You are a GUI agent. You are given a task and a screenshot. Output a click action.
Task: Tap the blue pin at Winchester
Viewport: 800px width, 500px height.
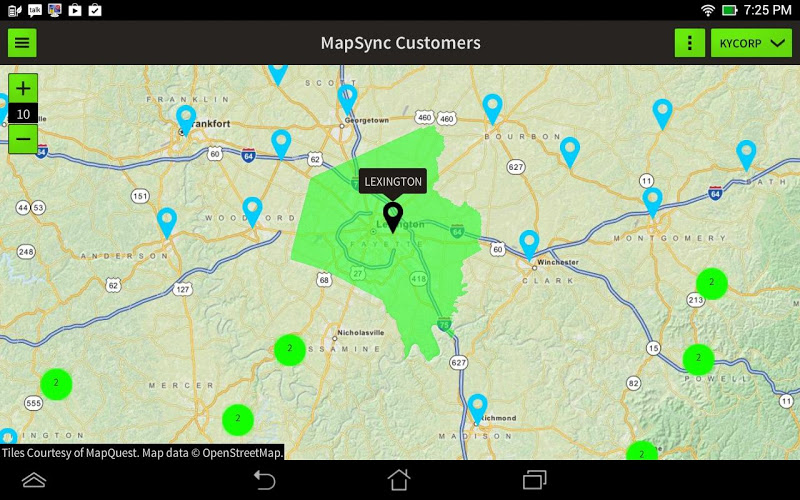click(529, 242)
